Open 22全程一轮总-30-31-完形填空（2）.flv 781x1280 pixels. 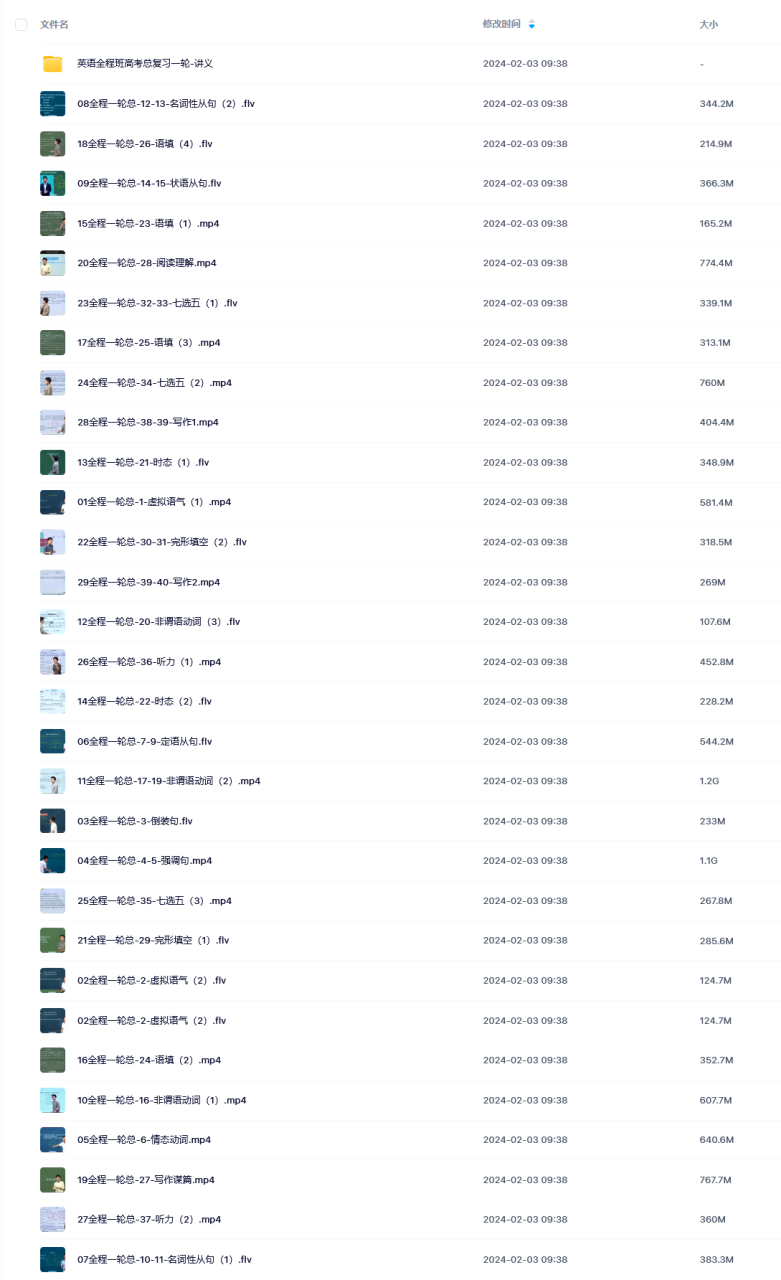[x=161, y=542]
